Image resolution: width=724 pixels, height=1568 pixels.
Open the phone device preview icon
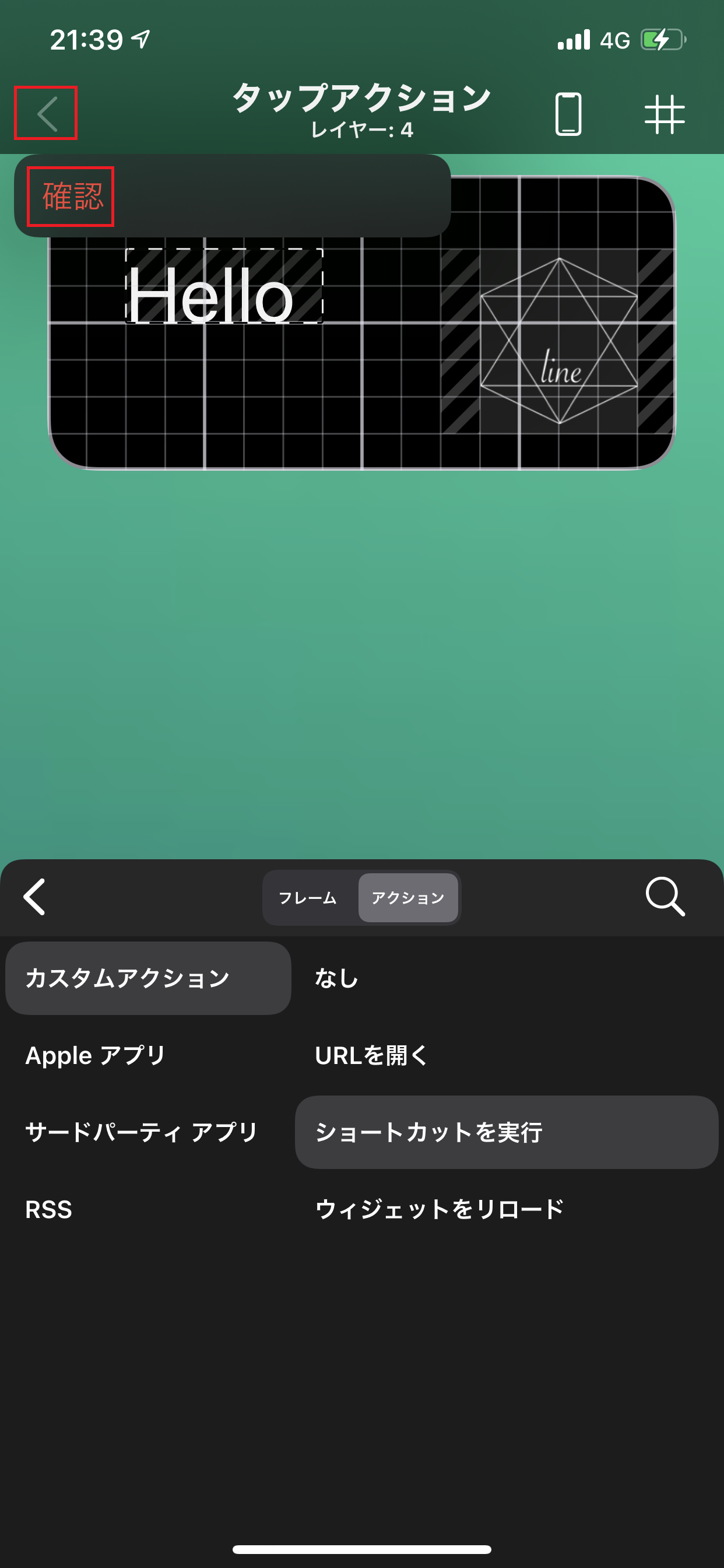click(568, 114)
